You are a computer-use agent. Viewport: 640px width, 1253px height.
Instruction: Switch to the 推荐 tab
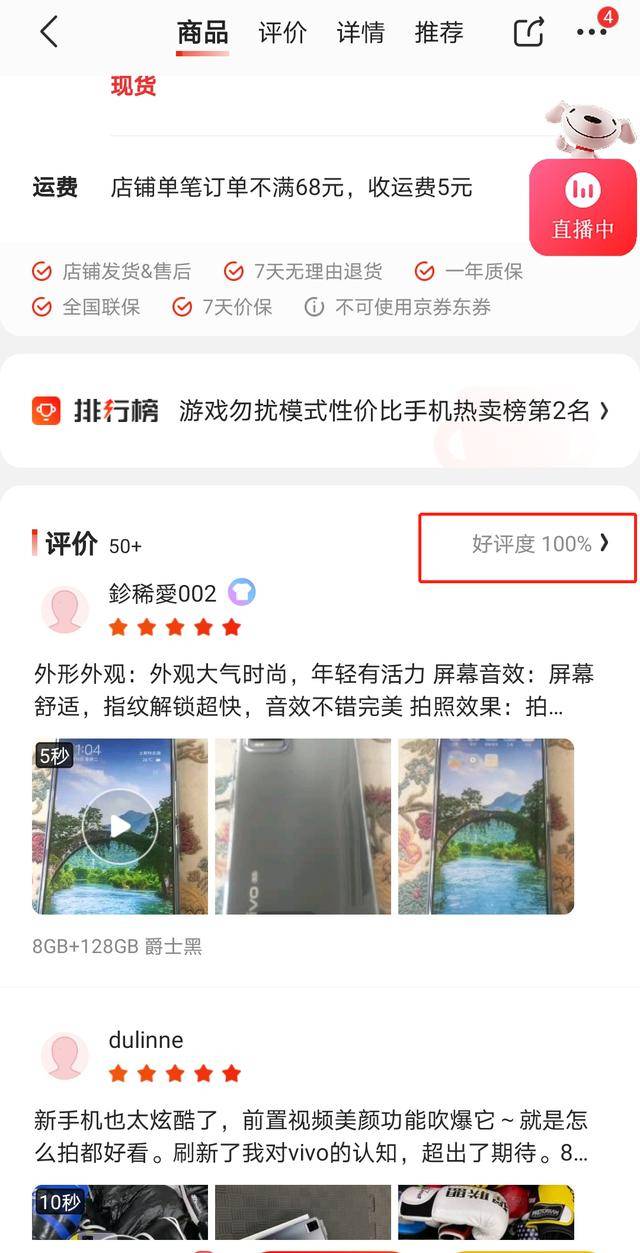coord(438,33)
